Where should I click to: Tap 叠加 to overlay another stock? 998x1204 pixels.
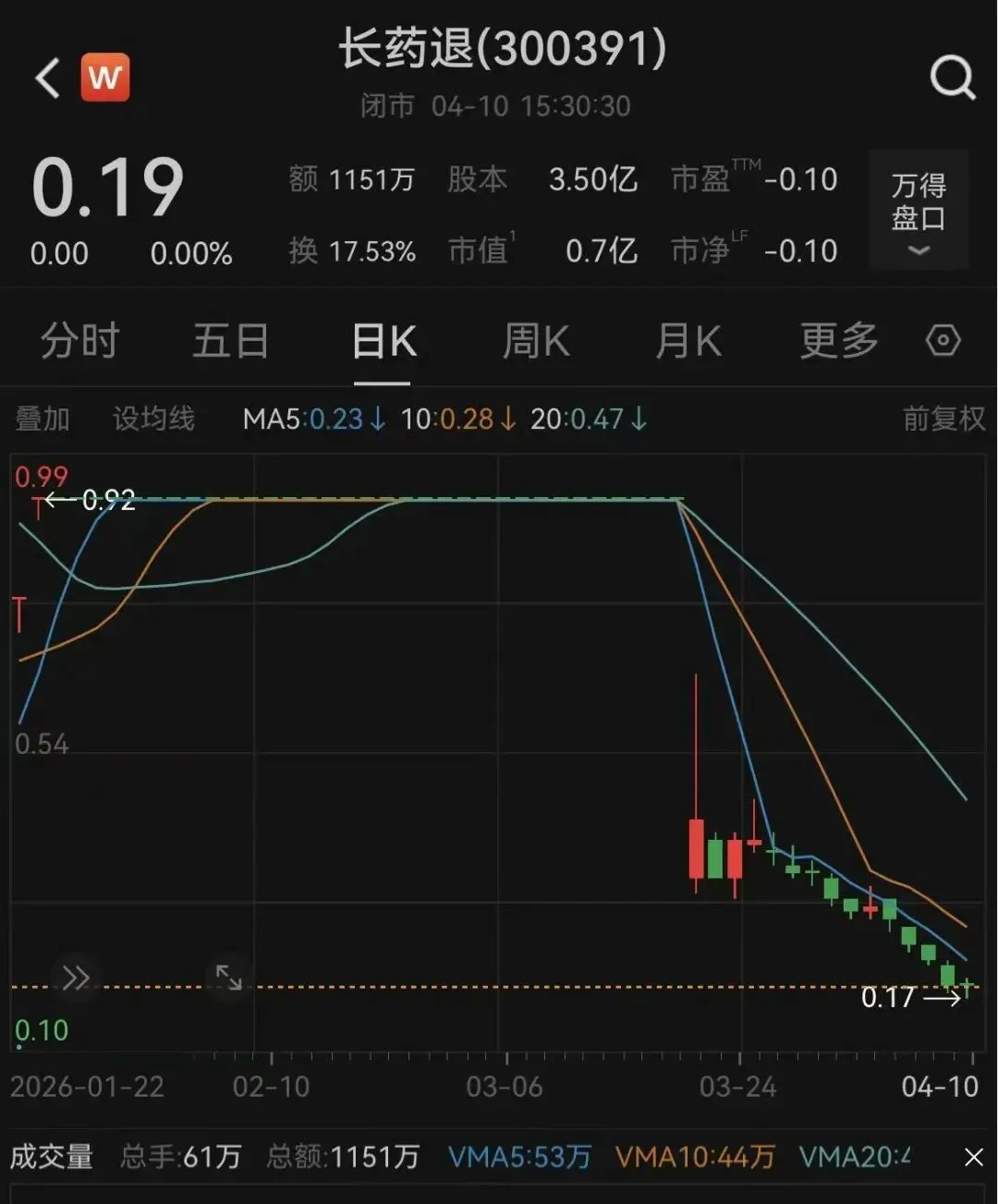click(x=43, y=420)
